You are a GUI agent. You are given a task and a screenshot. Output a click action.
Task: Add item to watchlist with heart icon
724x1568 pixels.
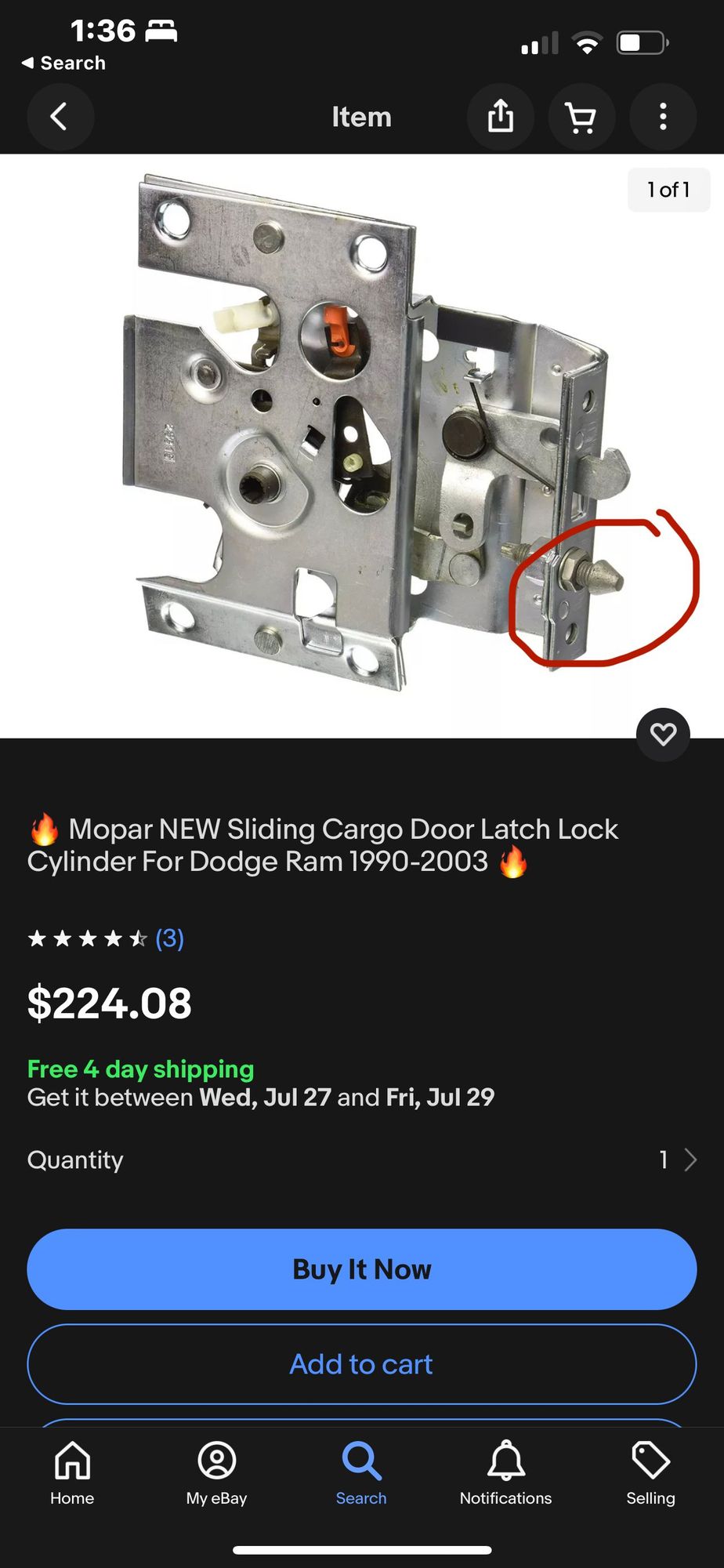click(x=663, y=735)
